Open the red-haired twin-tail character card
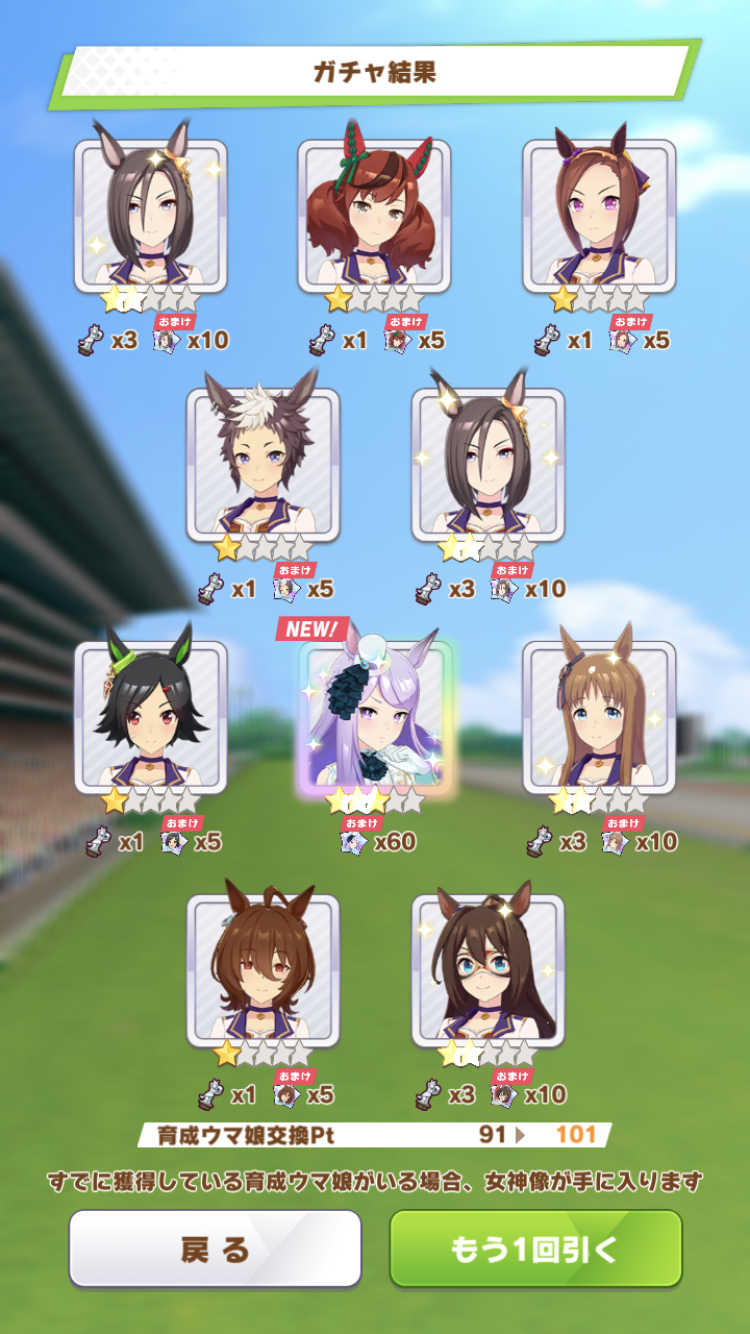Viewport: 750px width, 1334px height. (x=374, y=214)
